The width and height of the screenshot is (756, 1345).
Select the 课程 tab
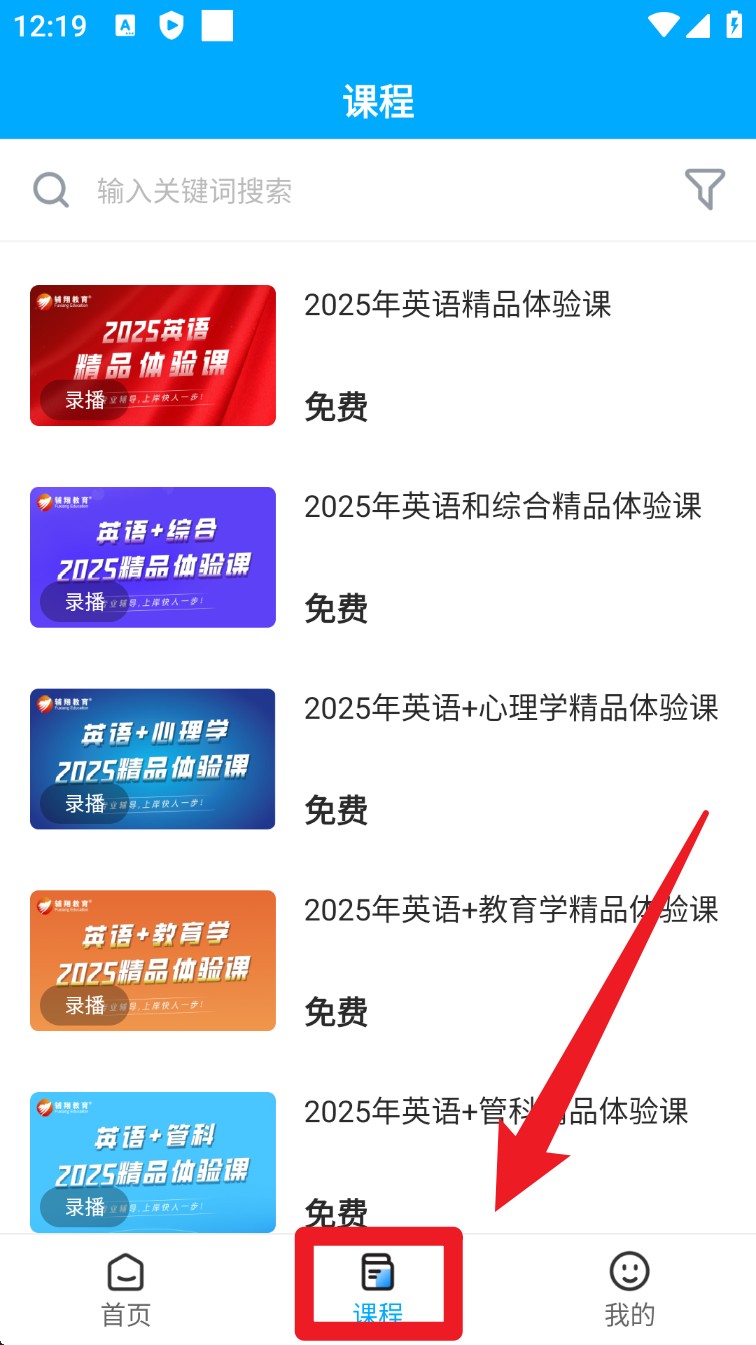click(378, 1288)
